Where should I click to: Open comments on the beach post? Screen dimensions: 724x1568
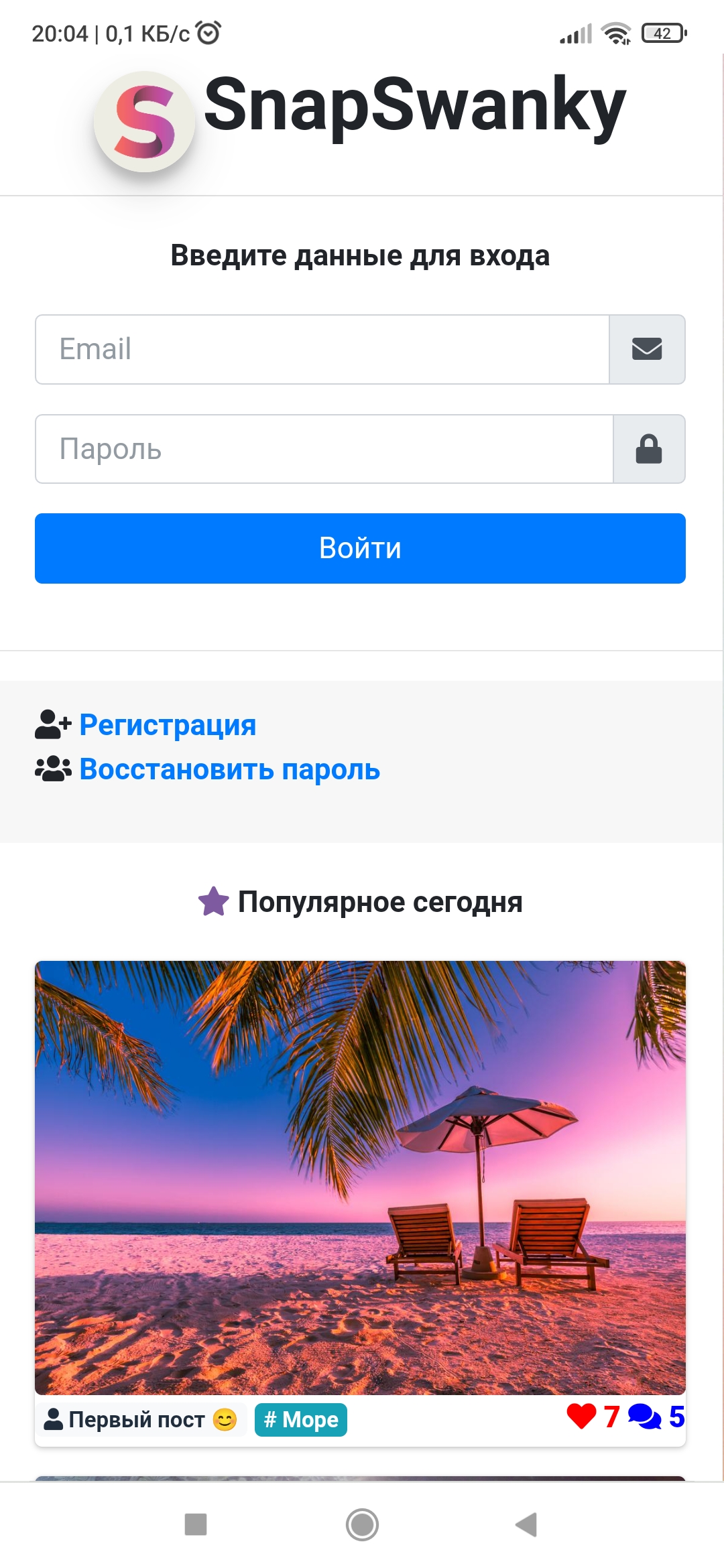pyautogui.click(x=645, y=1416)
